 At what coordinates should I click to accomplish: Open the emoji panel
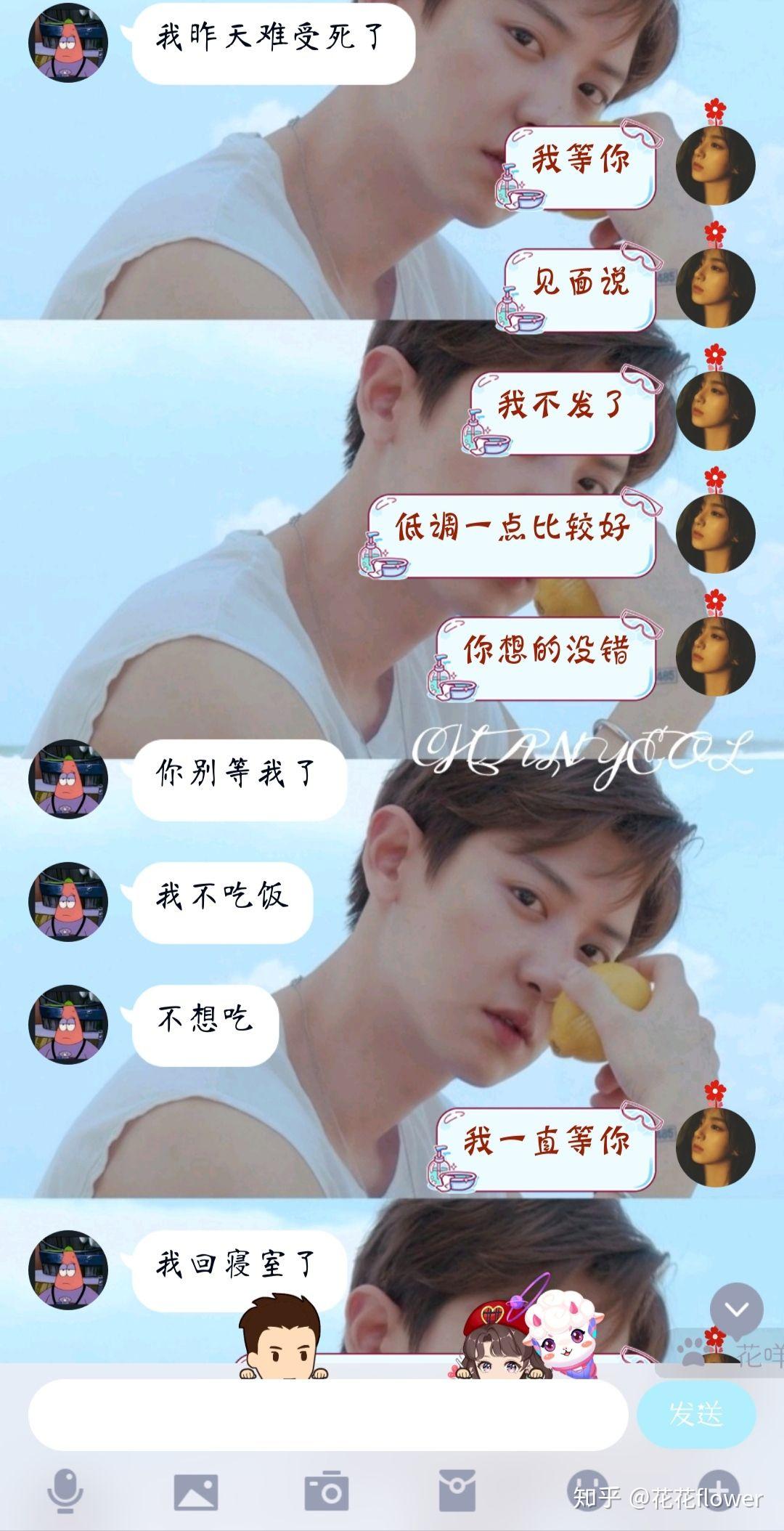pos(587,1489)
